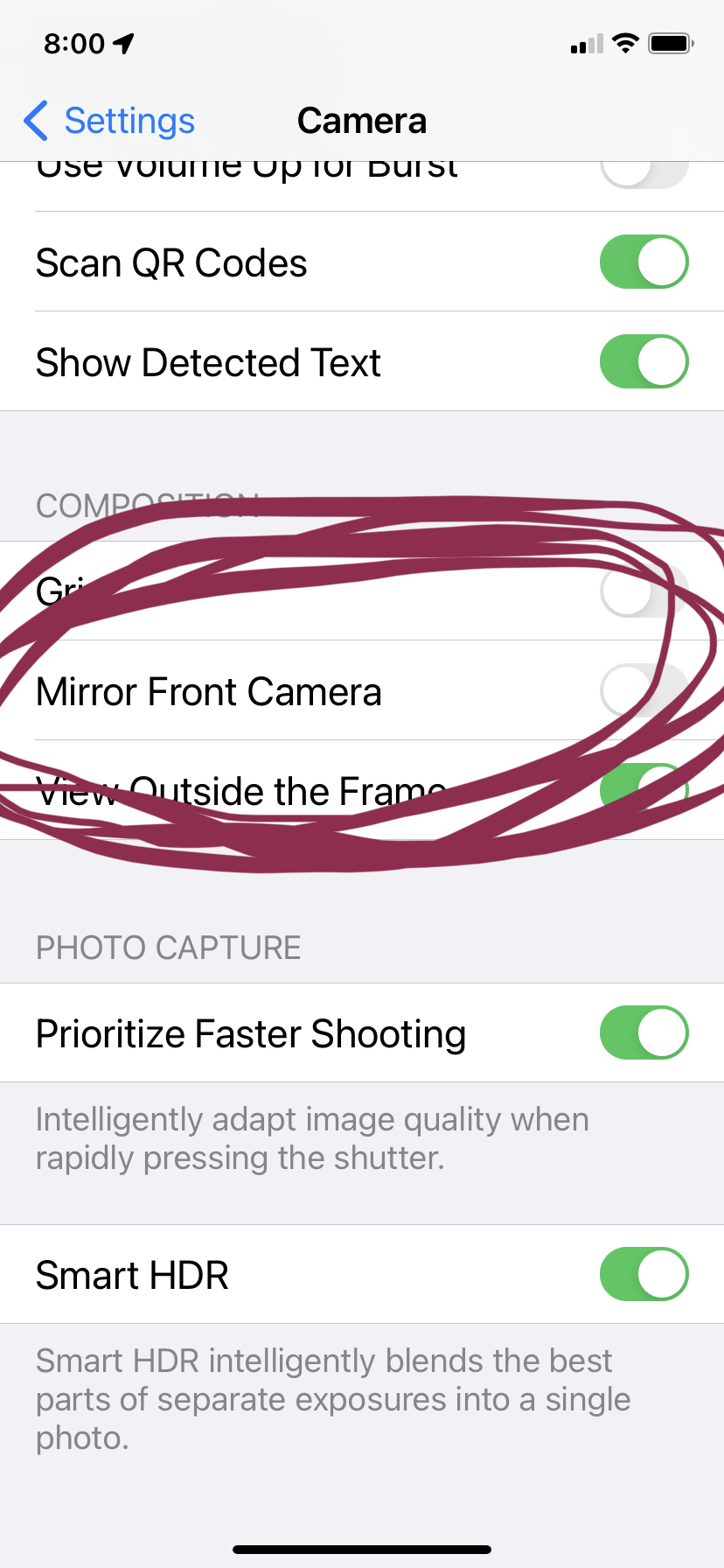Turn off Scan QR Codes
724x1568 pixels.
(644, 262)
